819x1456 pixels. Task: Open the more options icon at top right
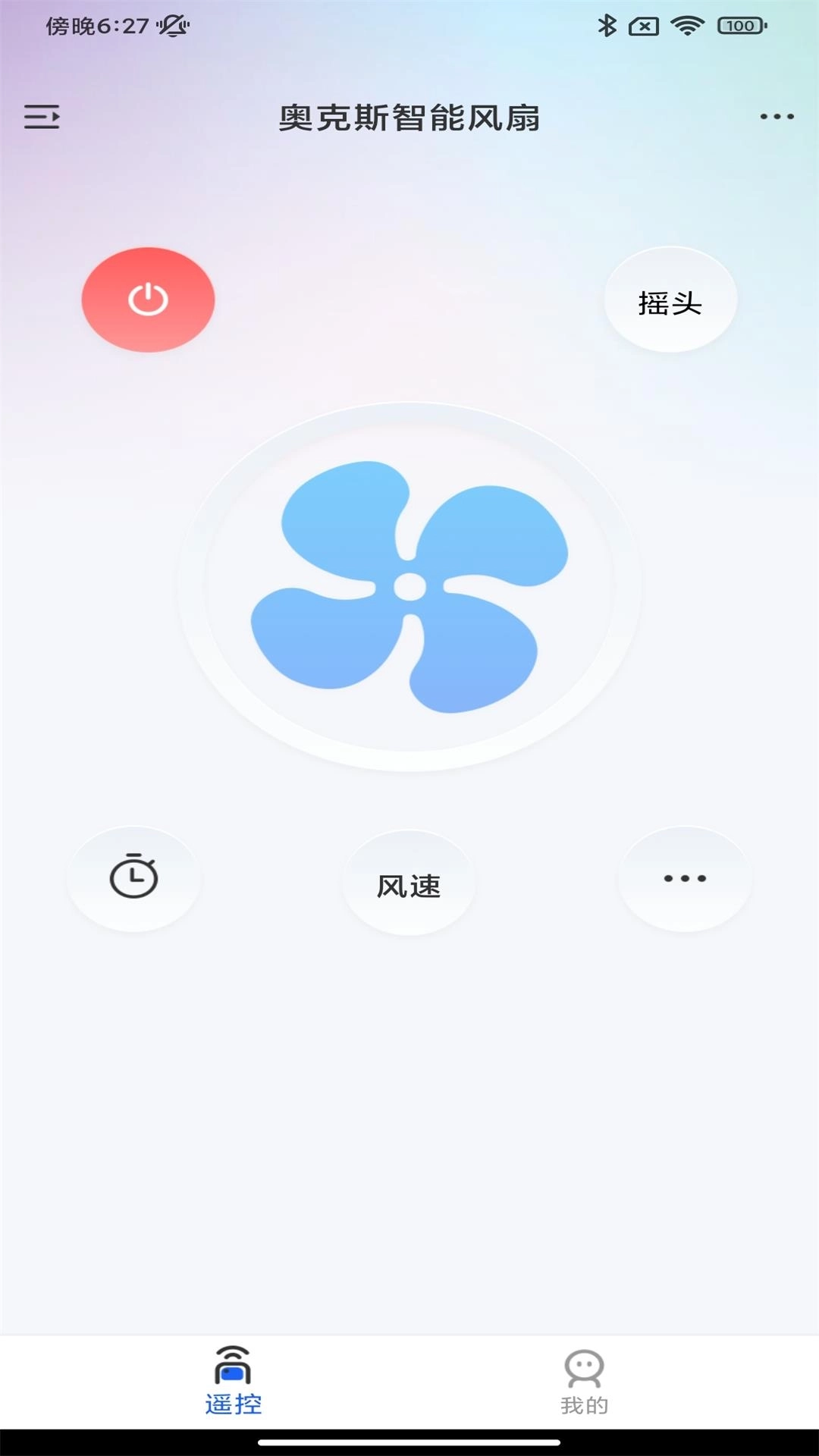[775, 117]
